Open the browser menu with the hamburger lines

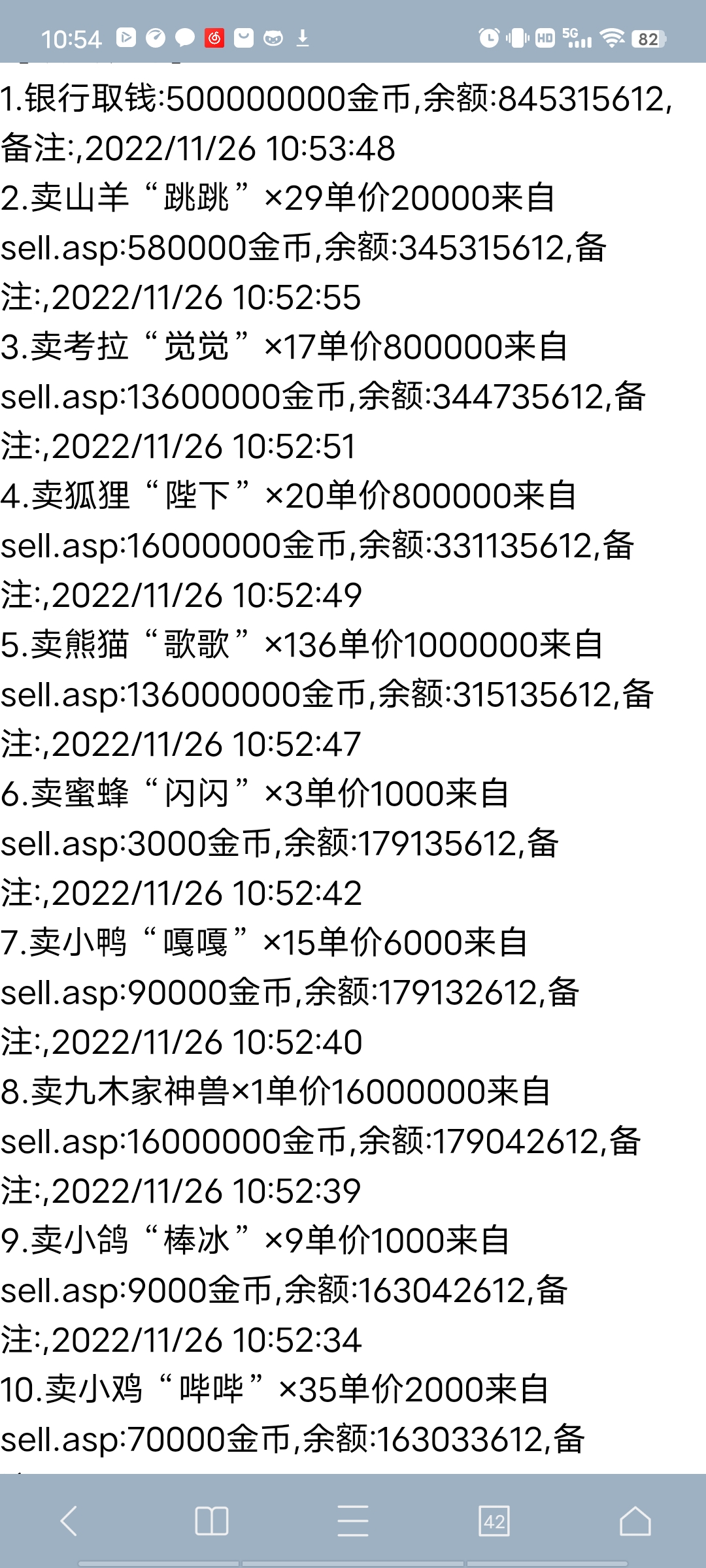point(353,1522)
